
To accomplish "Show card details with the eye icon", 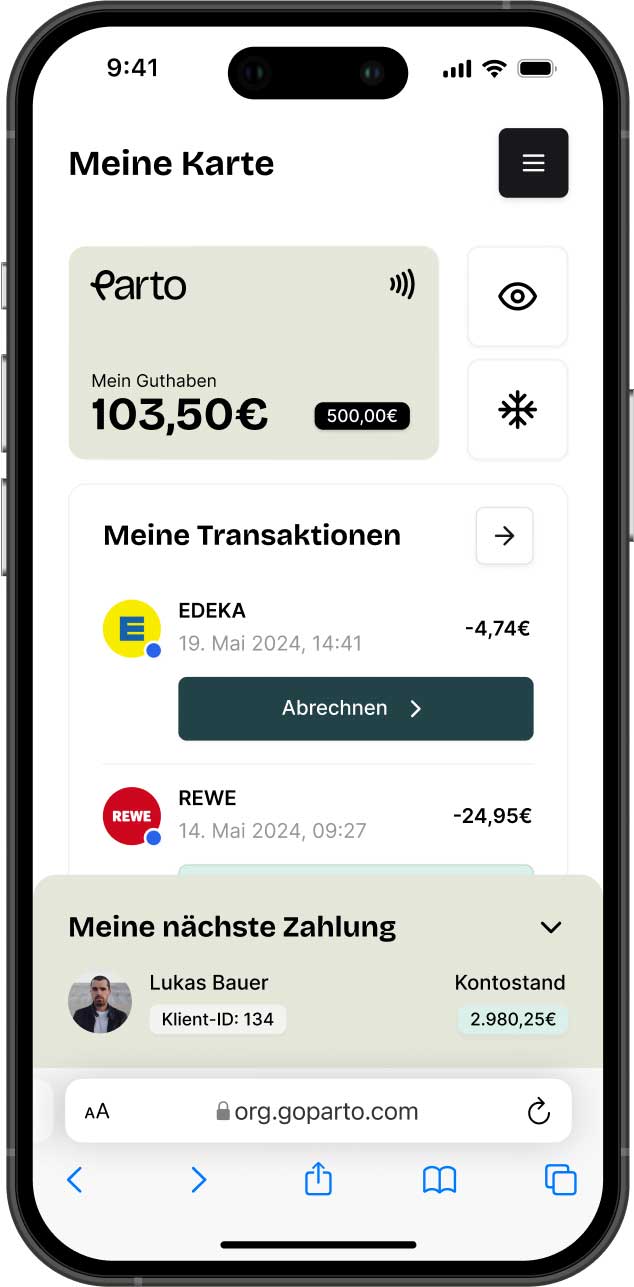I will [x=517, y=297].
